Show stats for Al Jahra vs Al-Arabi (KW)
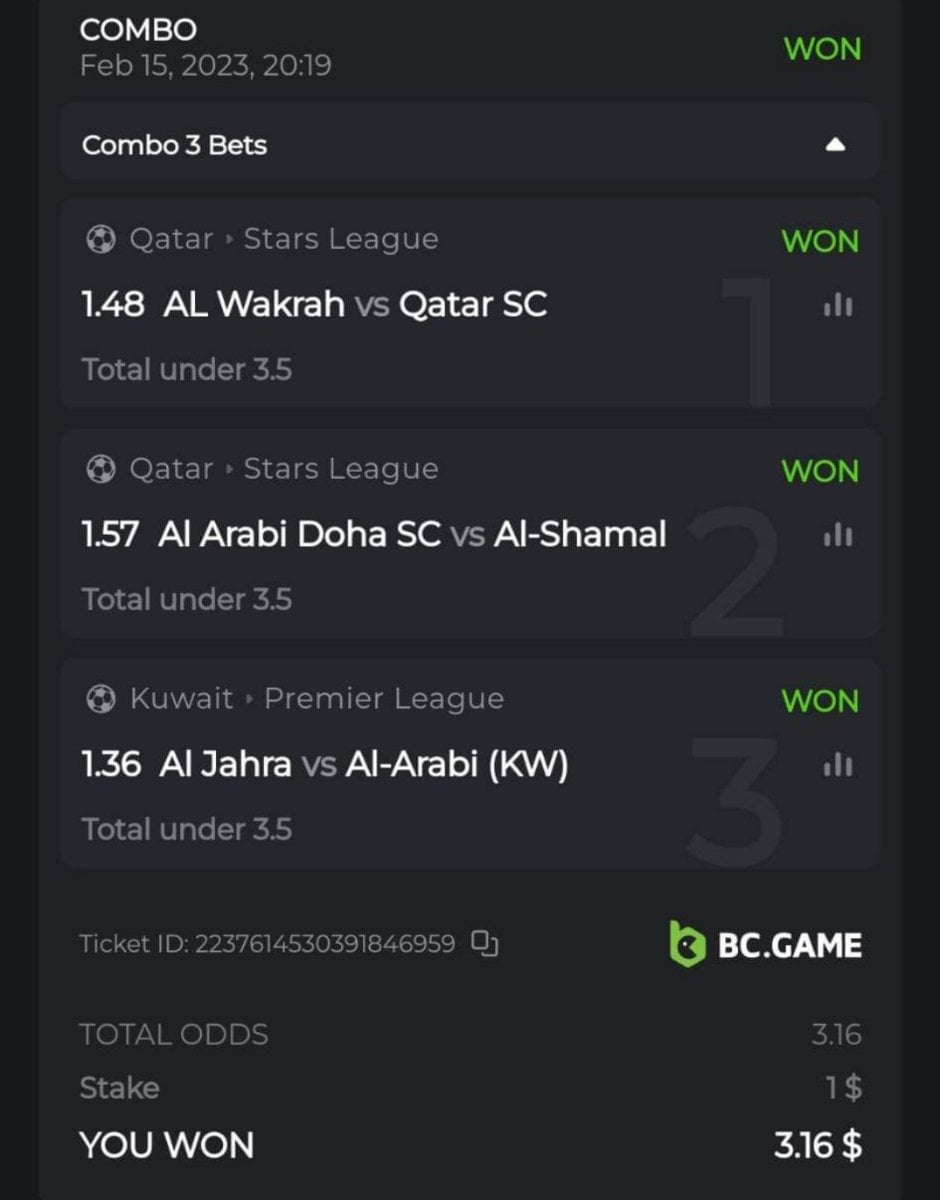 pyautogui.click(x=837, y=766)
